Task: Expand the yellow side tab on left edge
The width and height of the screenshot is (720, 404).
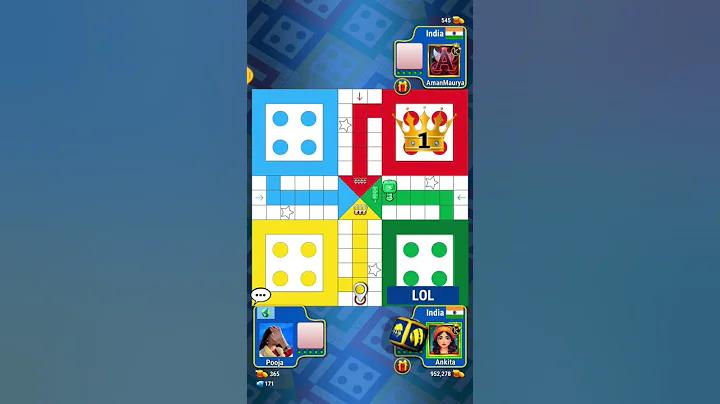Action: [x=250, y=75]
